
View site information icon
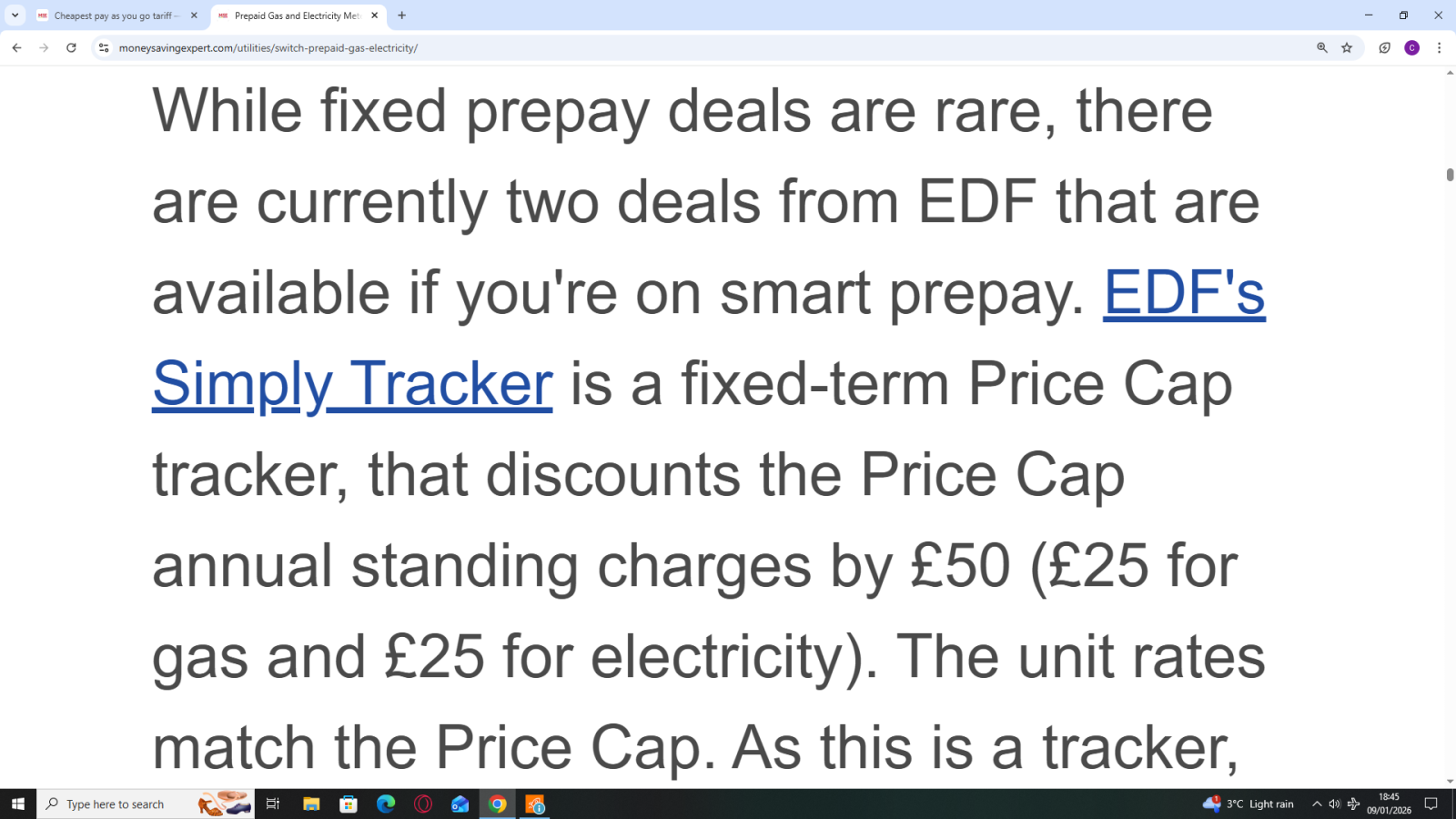104,47
